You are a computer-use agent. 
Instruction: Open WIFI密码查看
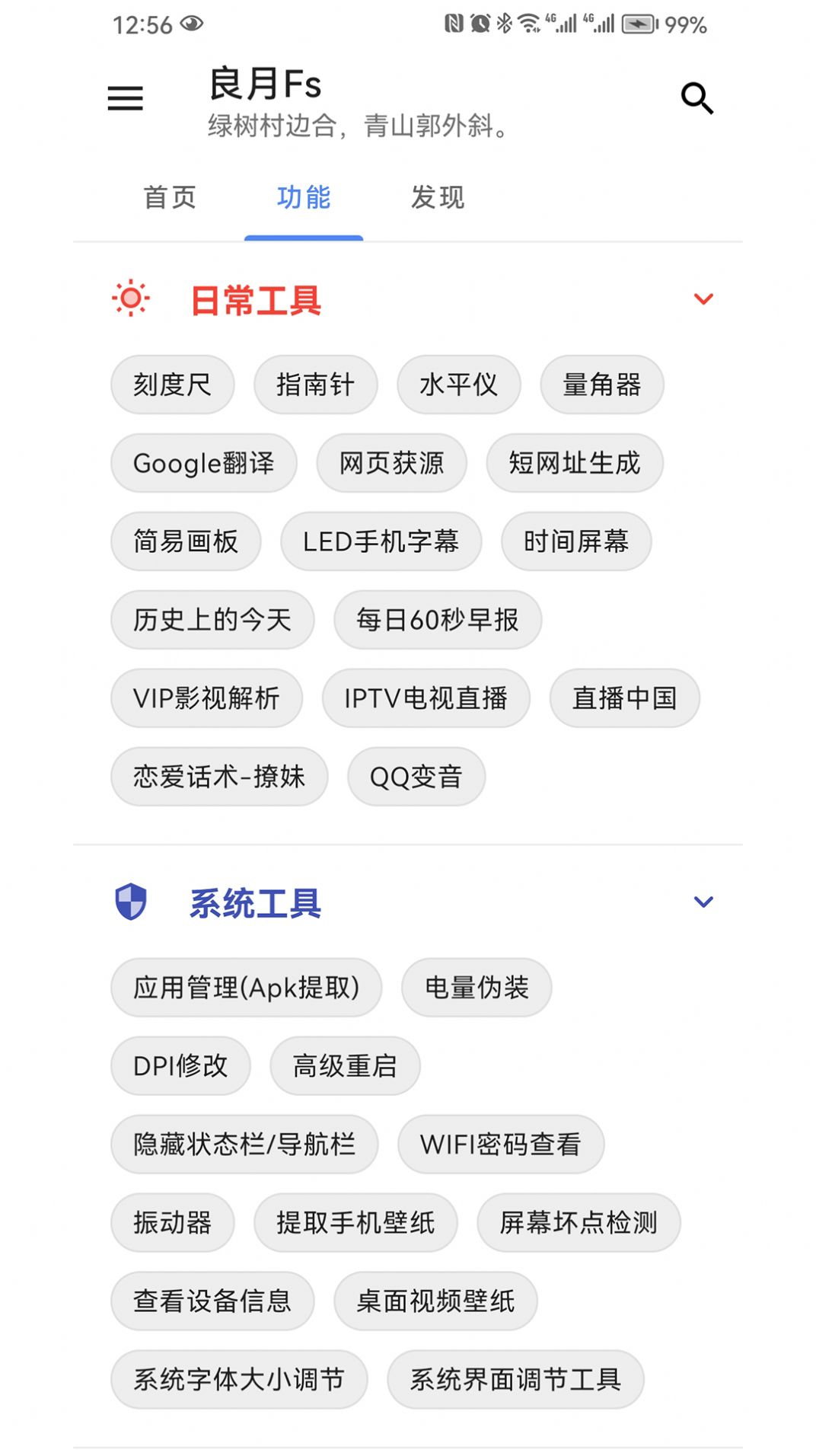tap(500, 1145)
